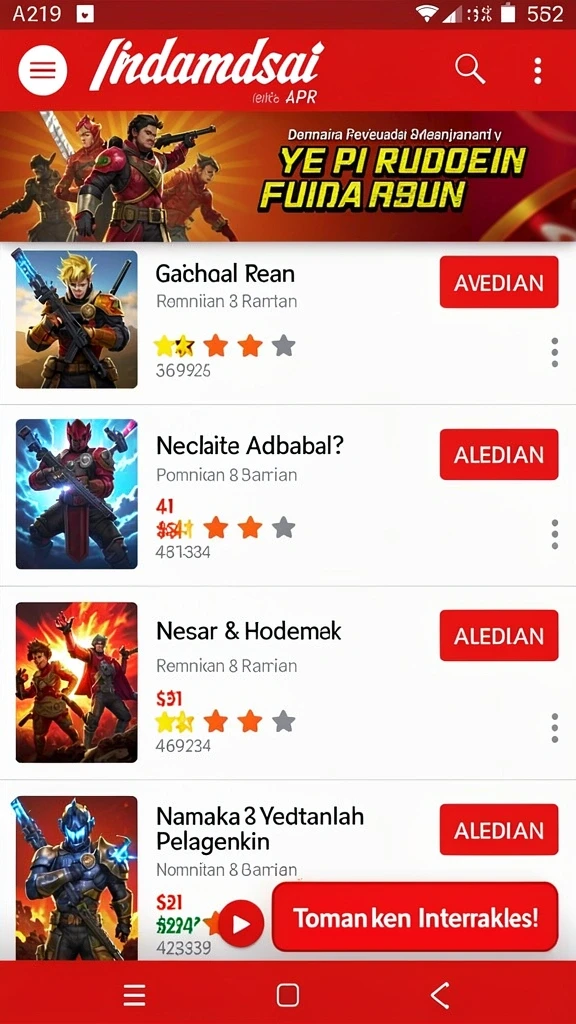The height and width of the screenshot is (1024, 576).
Task: Open the Ye Pi Rudoein promo banner
Action: (x=288, y=176)
